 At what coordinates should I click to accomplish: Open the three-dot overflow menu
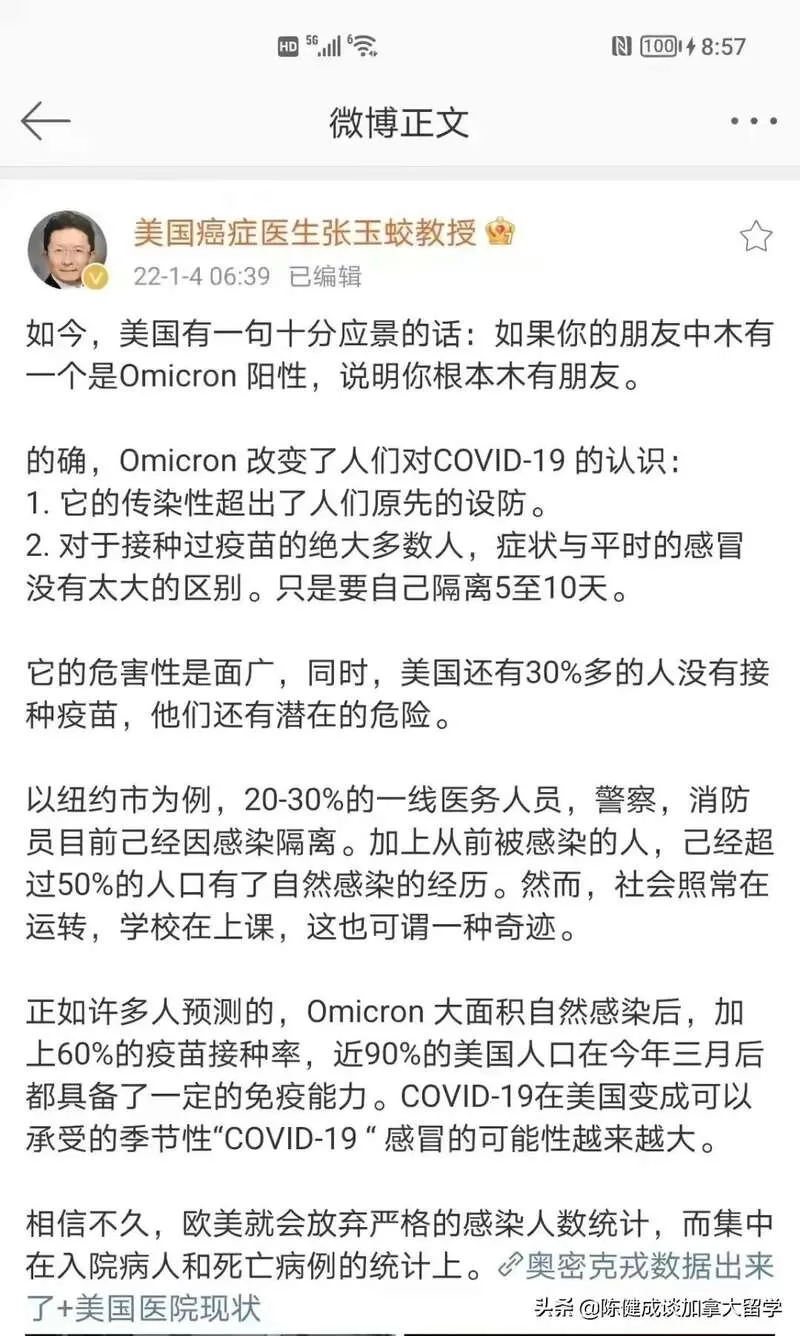(753, 121)
